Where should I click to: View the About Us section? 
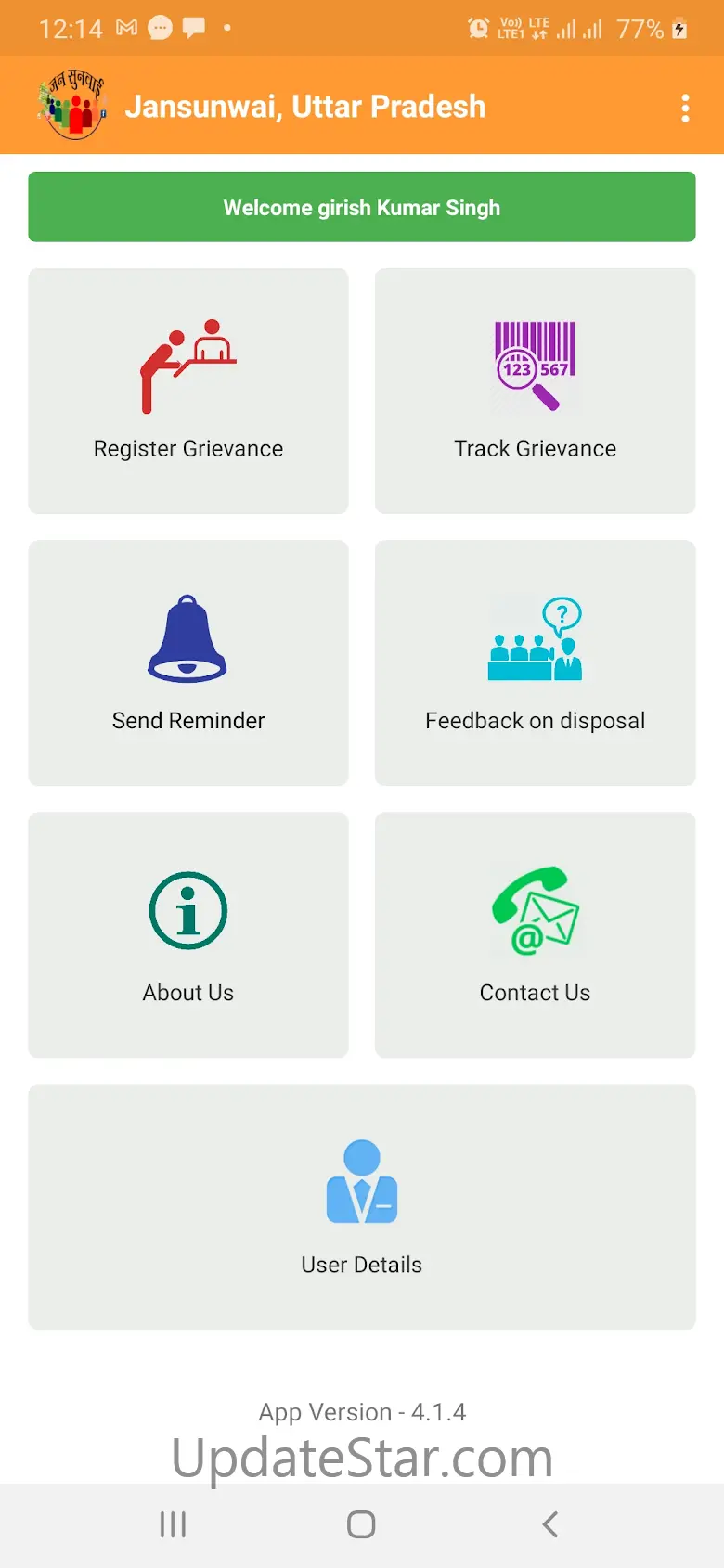click(x=188, y=934)
